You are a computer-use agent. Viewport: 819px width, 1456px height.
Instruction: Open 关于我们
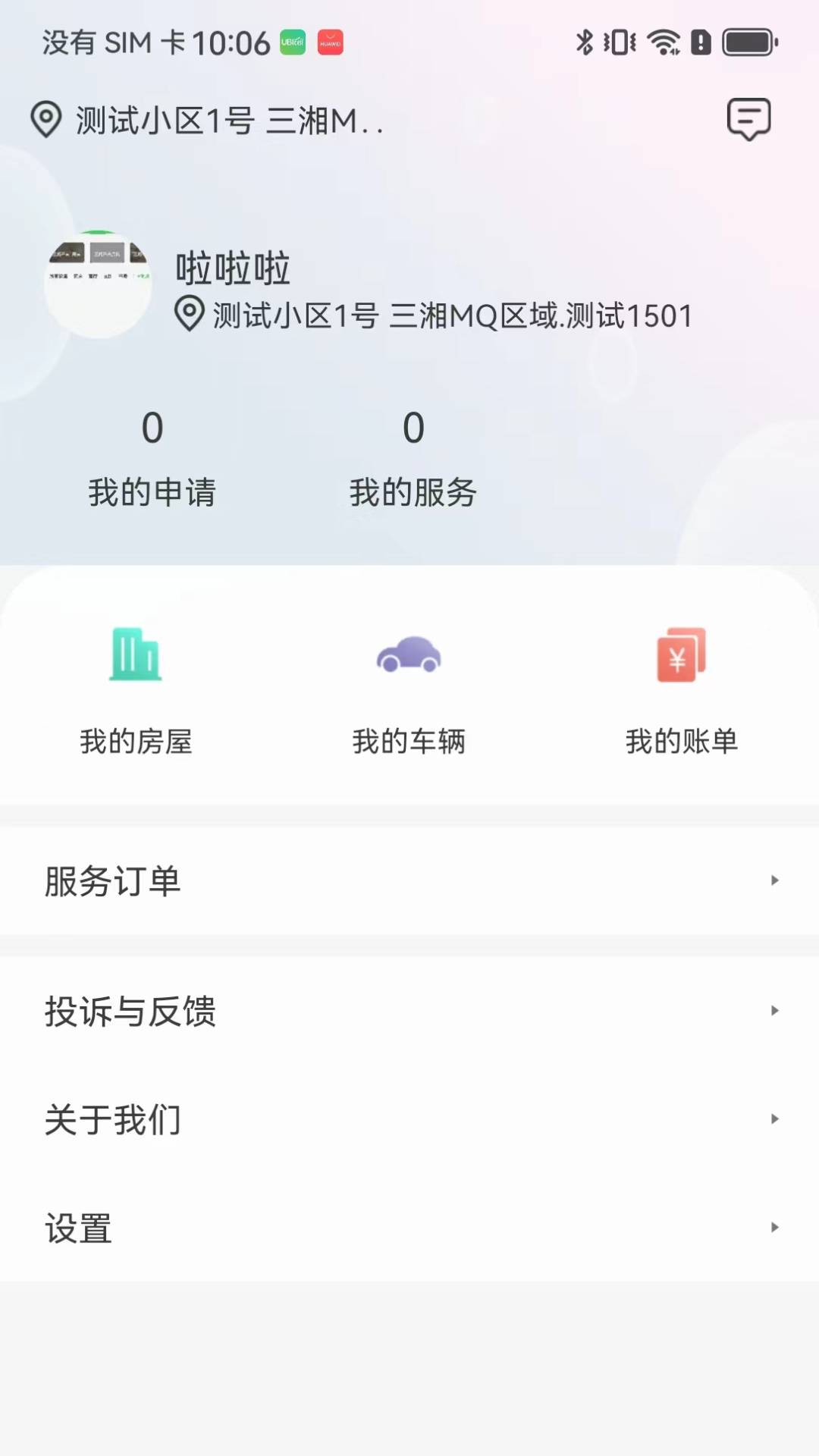pos(112,1119)
